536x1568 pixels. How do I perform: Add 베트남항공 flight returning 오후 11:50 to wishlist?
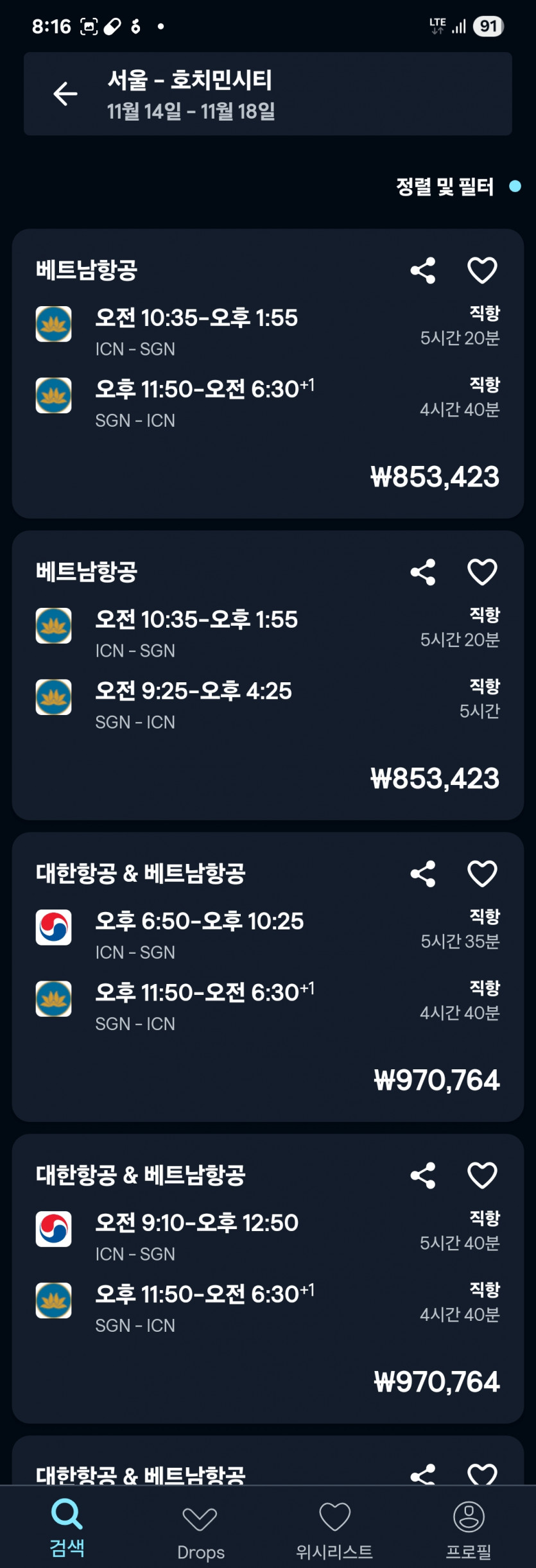tap(482, 270)
